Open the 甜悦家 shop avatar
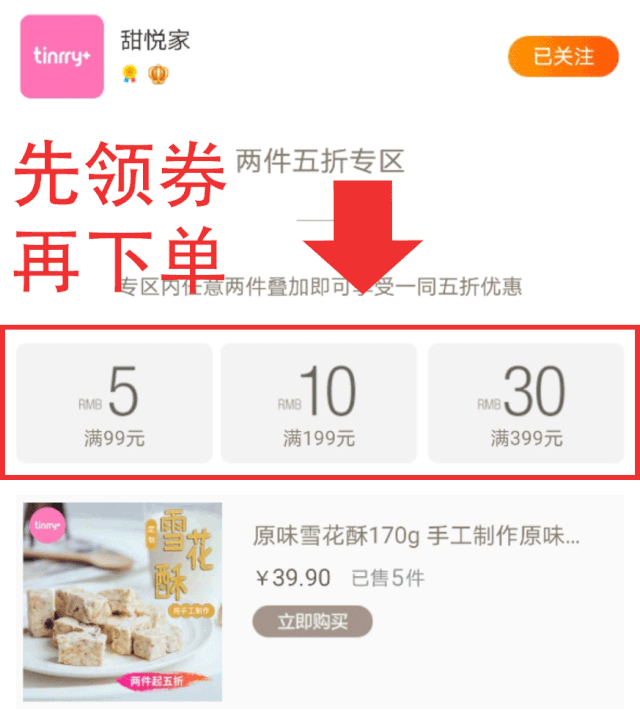 (x=62, y=57)
